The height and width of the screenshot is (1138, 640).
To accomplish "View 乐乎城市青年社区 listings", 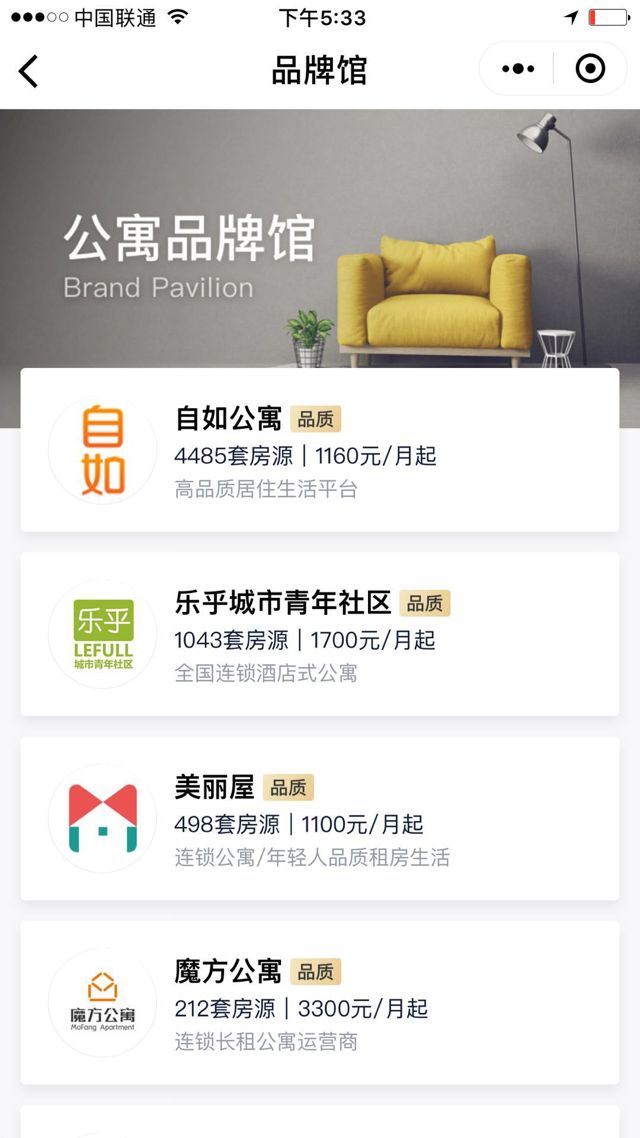I will pos(320,634).
